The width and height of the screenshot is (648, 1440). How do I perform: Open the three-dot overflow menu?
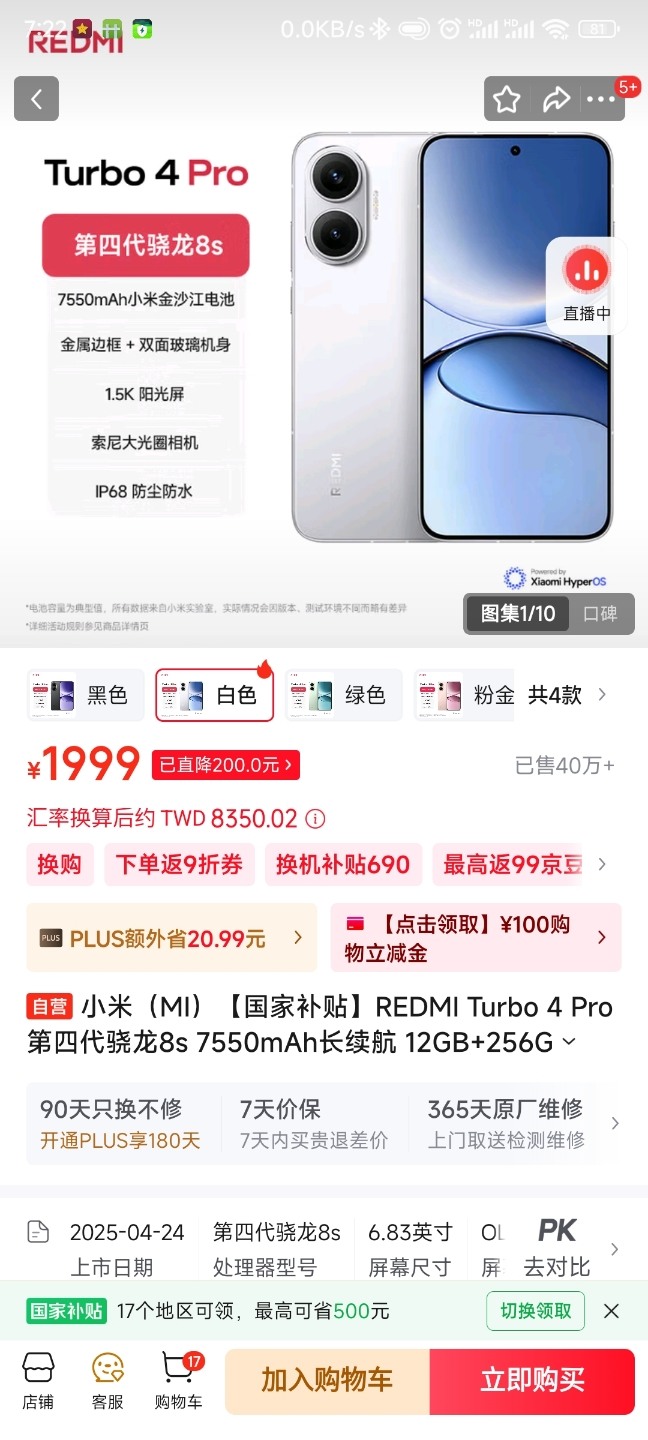pyautogui.click(x=601, y=99)
